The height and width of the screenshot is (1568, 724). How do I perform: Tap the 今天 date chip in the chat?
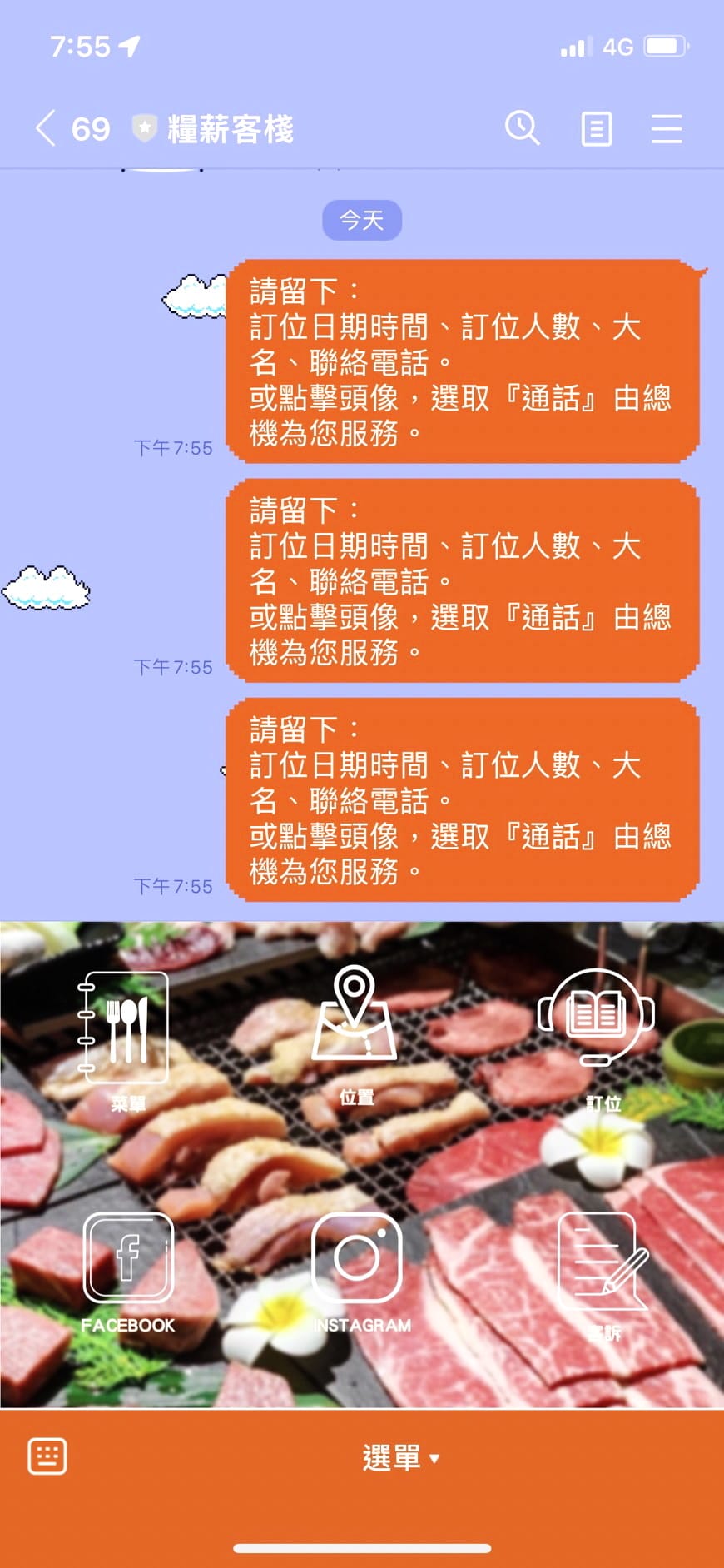tap(361, 219)
